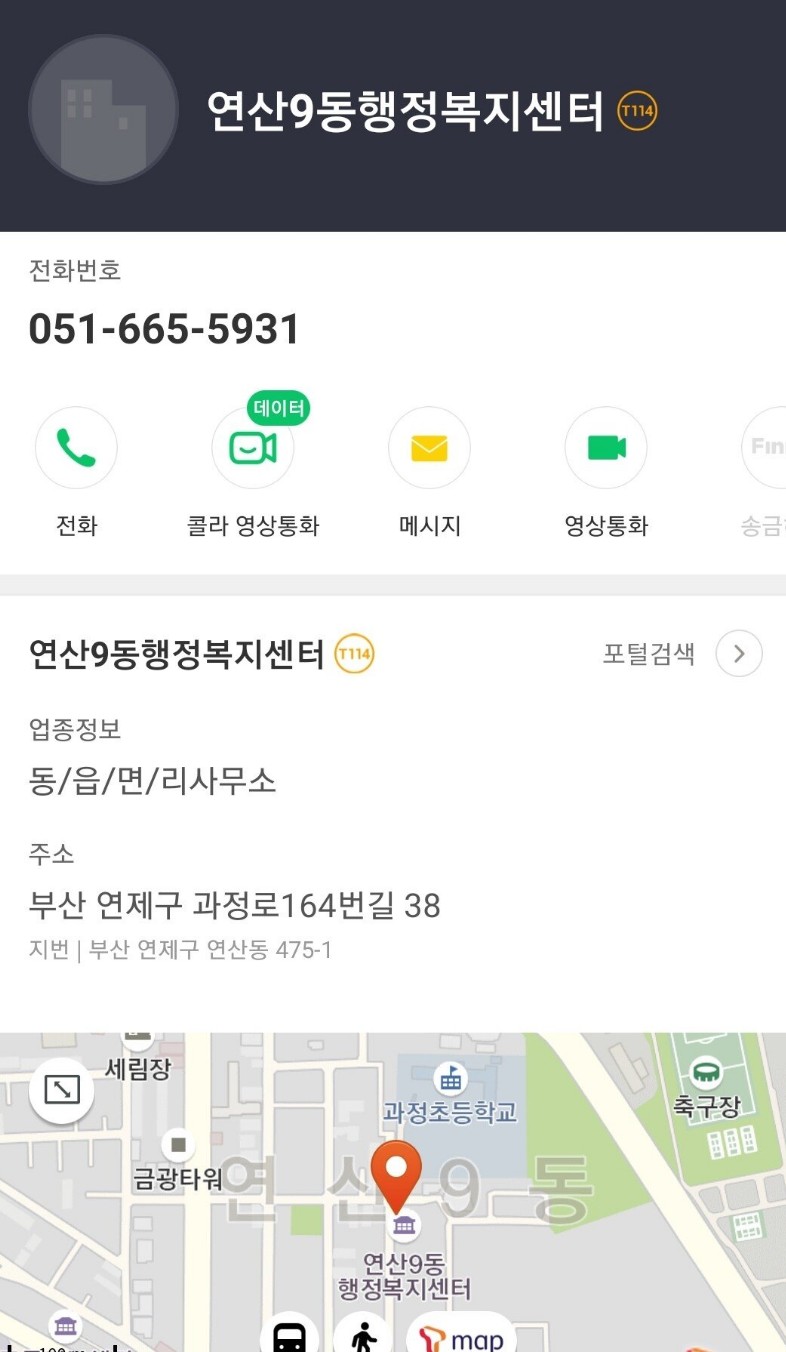Open the contact profile picture
This screenshot has width=786, height=1352.
103,110
